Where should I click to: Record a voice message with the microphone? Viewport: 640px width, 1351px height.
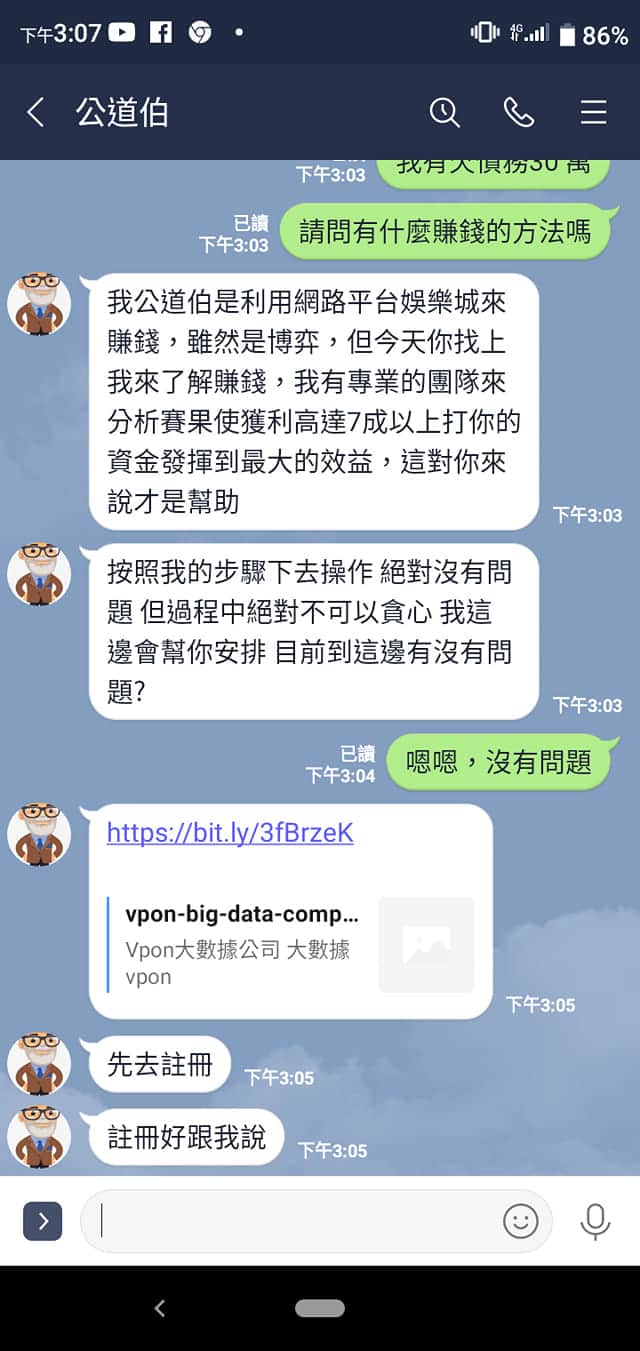[x=595, y=1221]
